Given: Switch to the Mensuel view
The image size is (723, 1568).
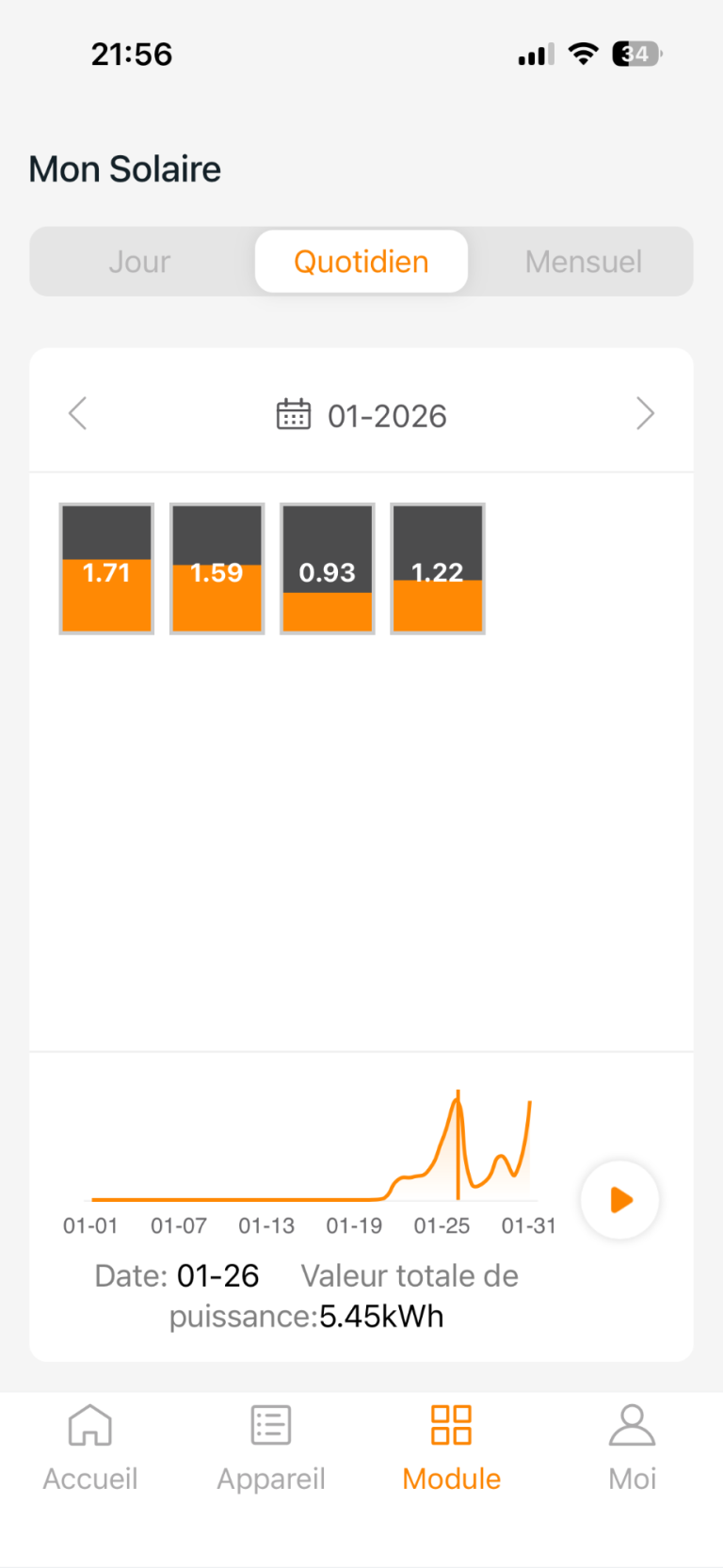Looking at the screenshot, I should (x=583, y=262).
